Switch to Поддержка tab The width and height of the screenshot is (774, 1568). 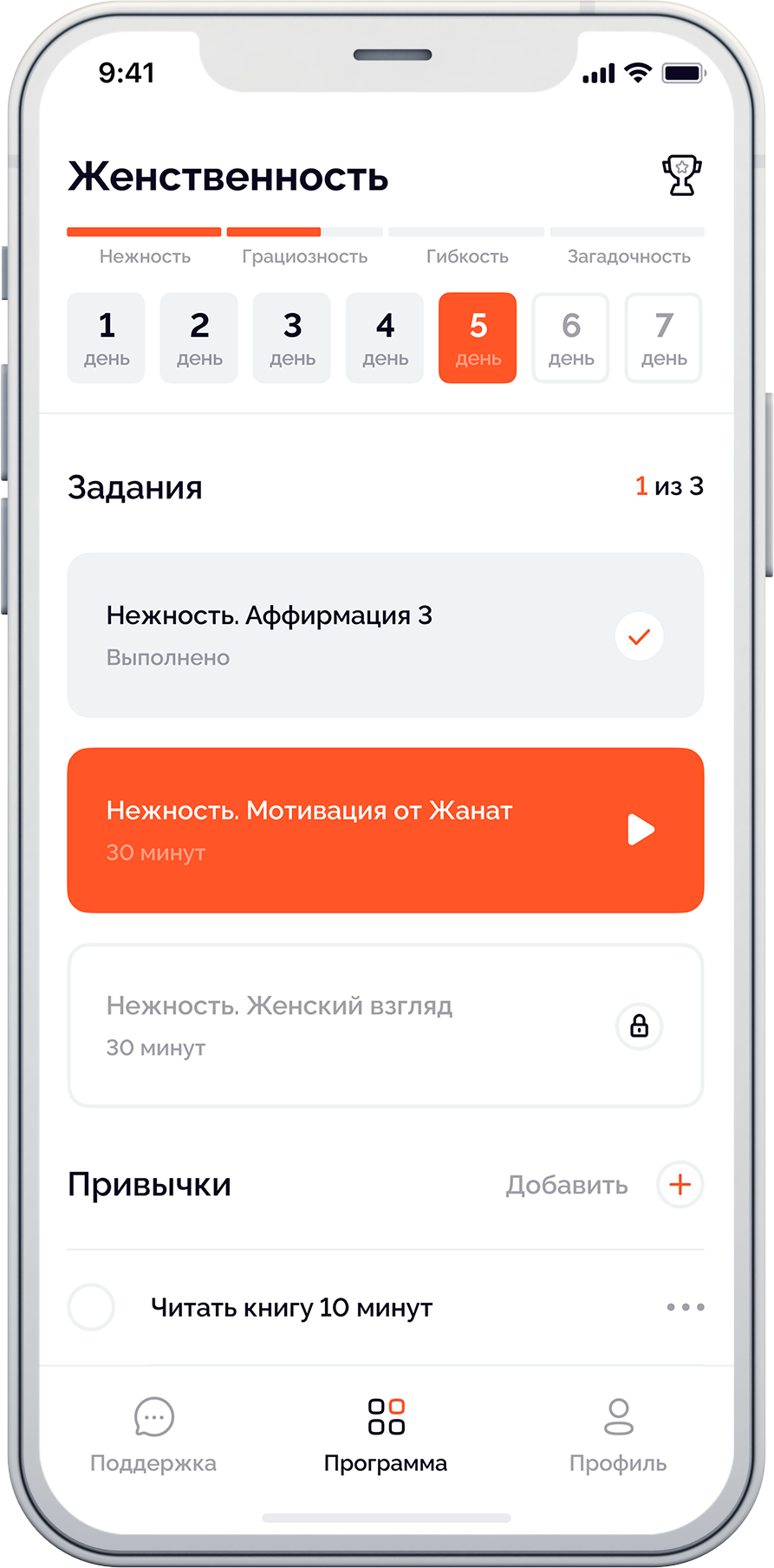[153, 1435]
